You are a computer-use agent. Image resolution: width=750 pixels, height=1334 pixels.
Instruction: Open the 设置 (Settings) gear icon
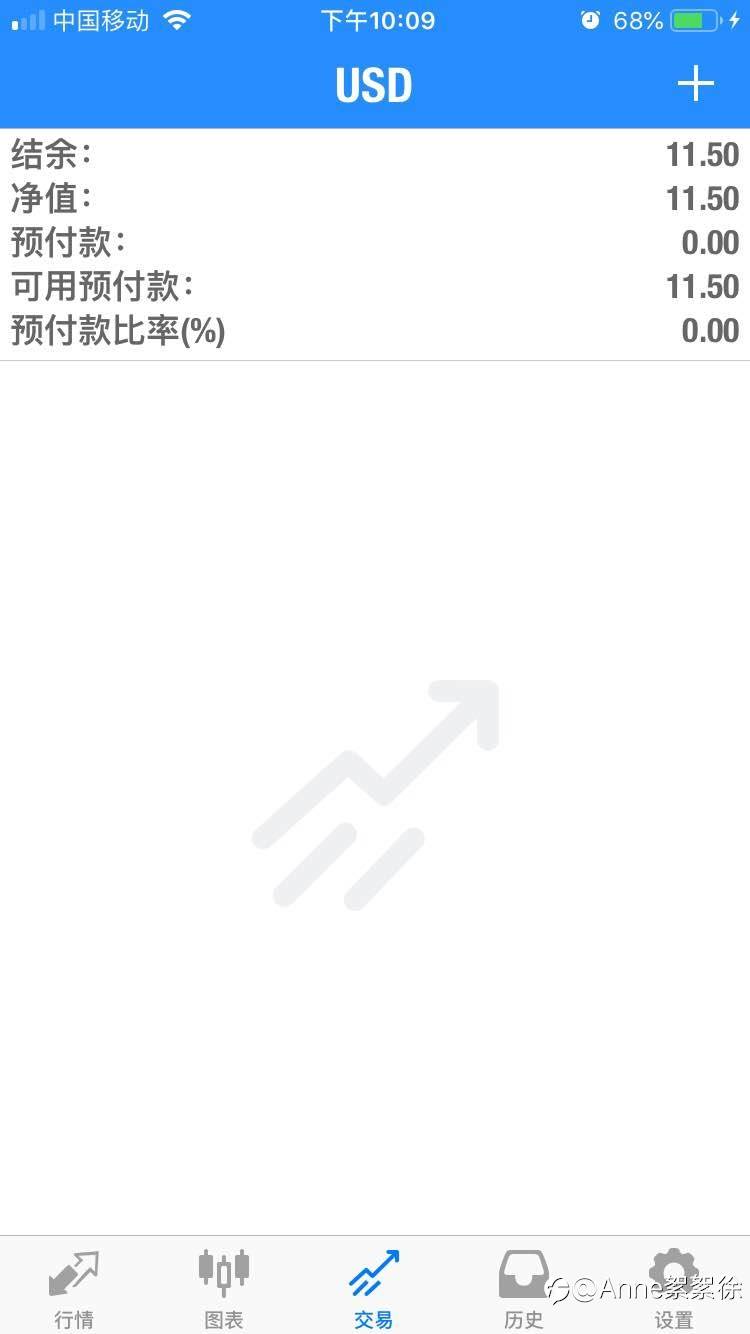pyautogui.click(x=672, y=1267)
